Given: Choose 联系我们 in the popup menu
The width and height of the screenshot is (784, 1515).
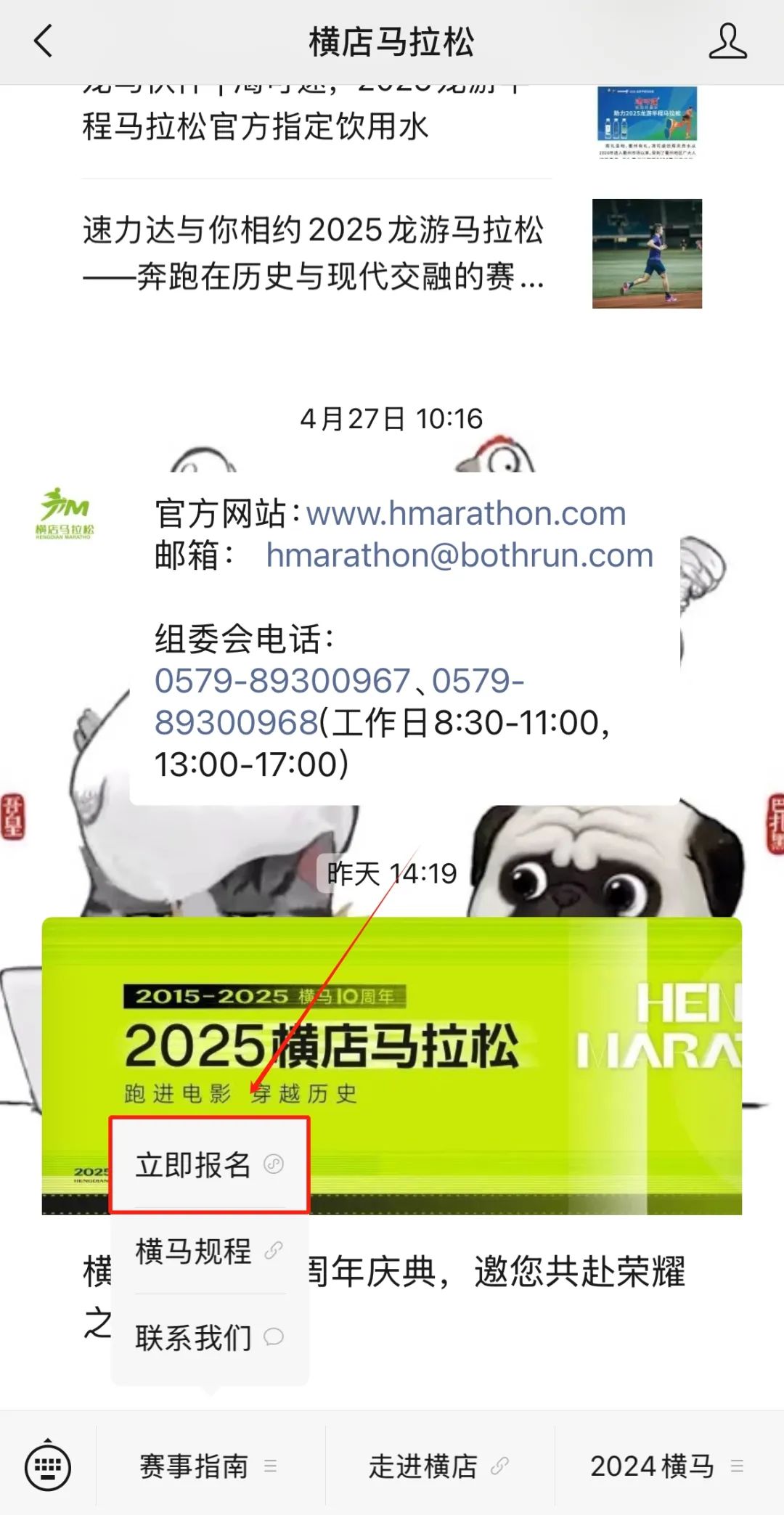Looking at the screenshot, I should [209, 1337].
